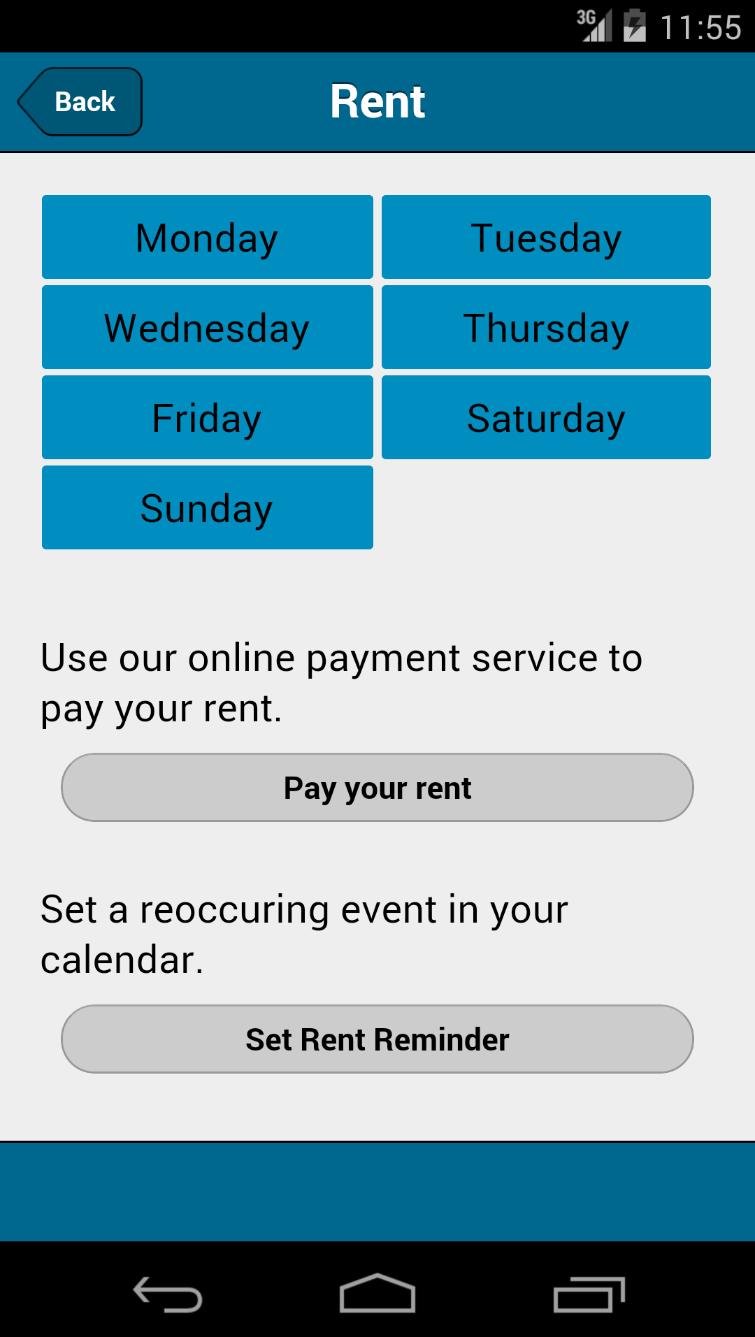Select Monday as rent day
The image size is (755, 1337).
click(x=207, y=237)
